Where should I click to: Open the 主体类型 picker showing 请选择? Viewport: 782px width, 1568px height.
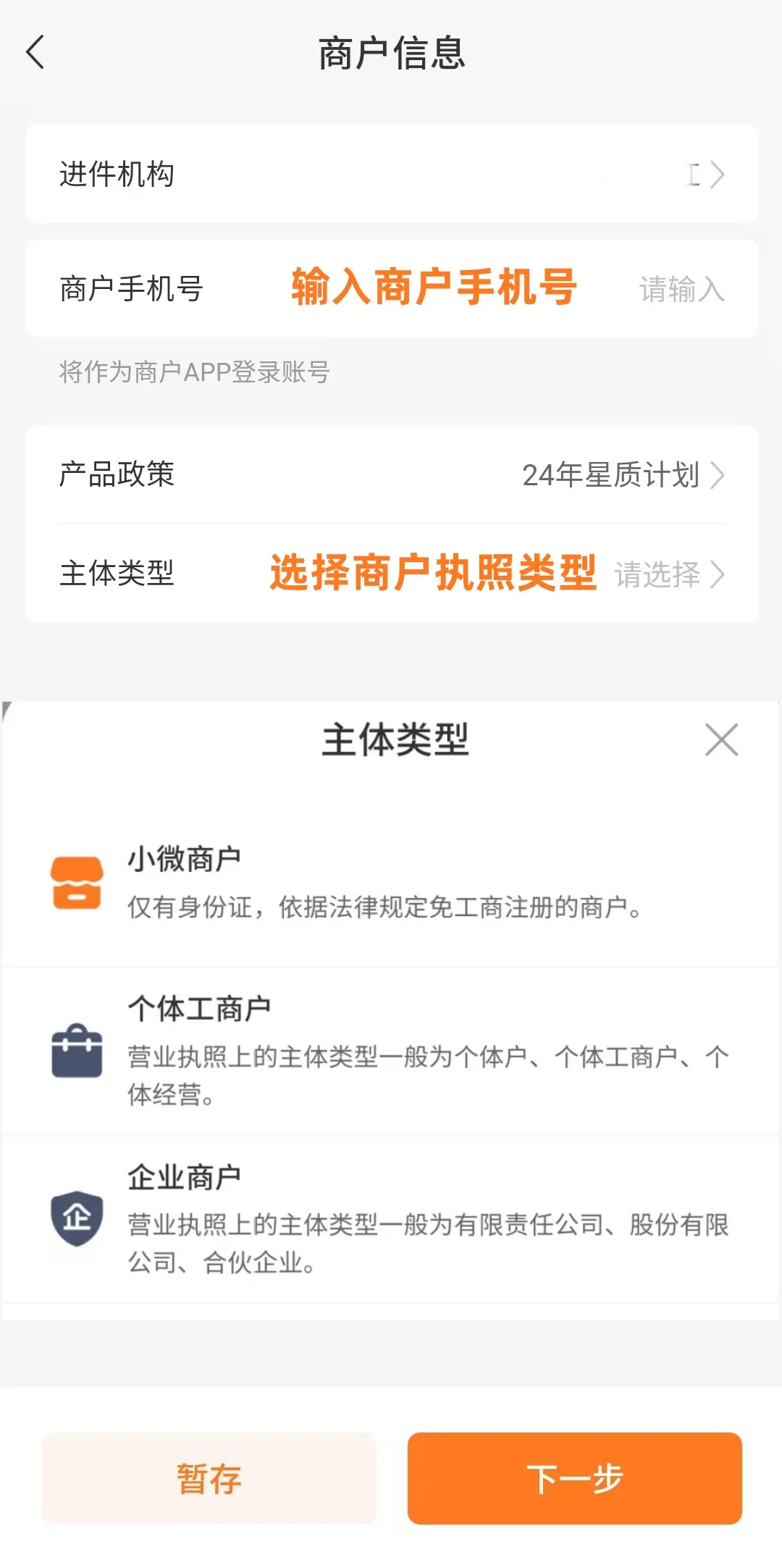coord(391,576)
